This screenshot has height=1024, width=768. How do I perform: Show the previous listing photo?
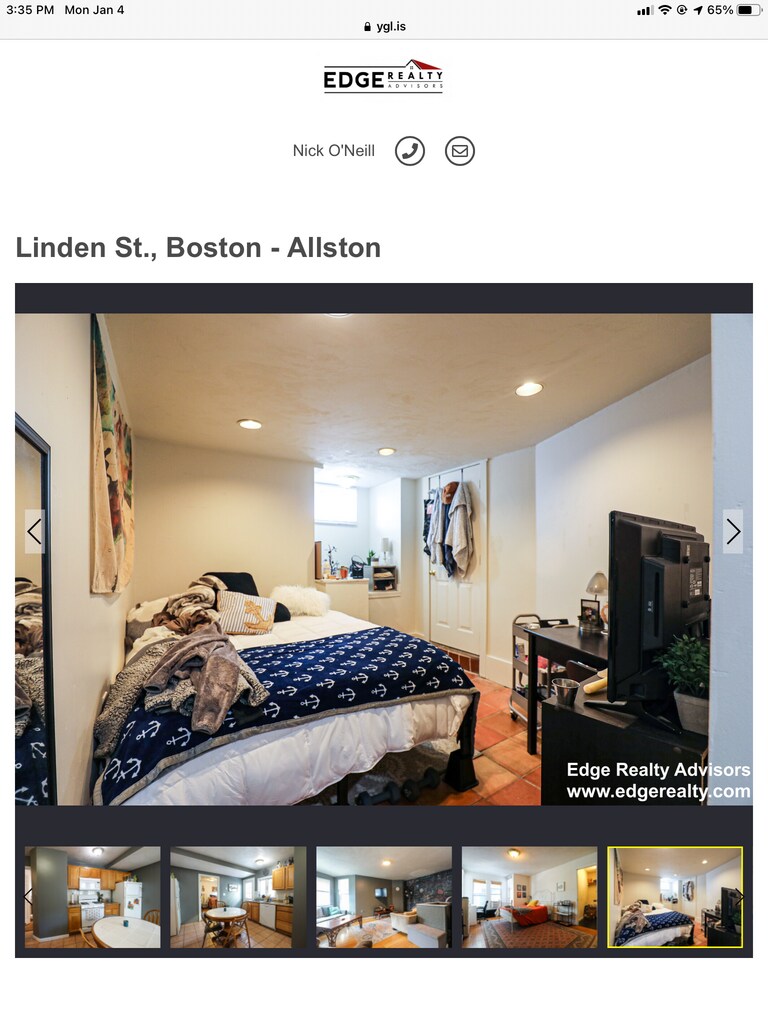point(35,531)
